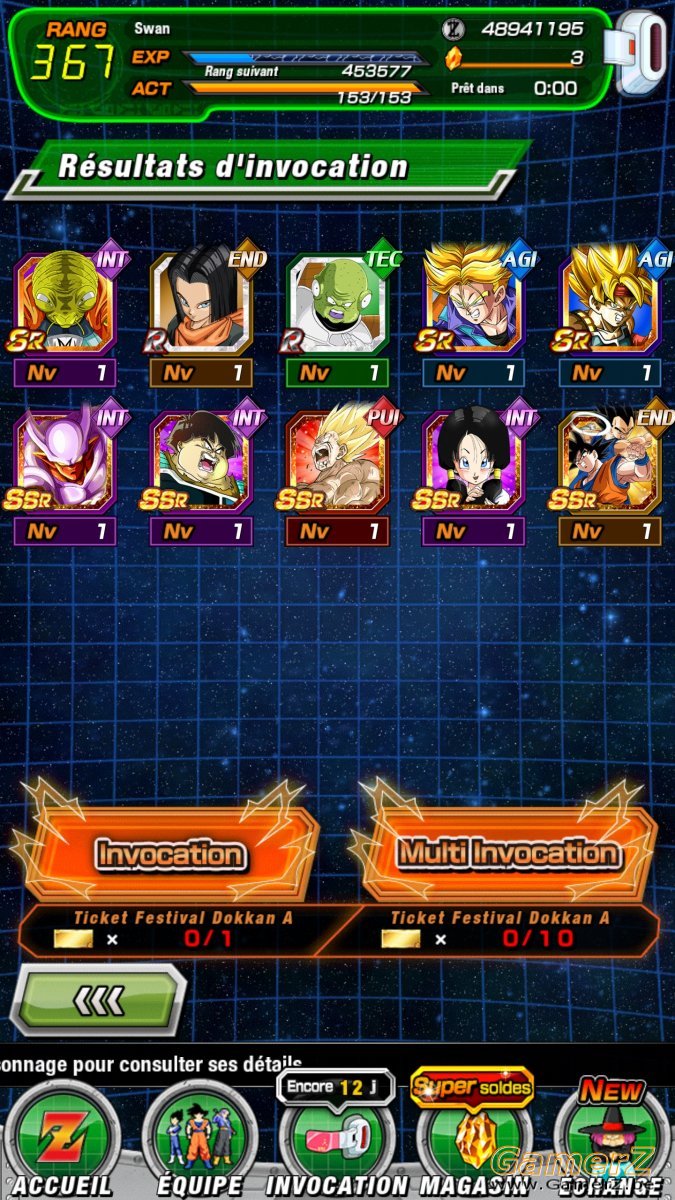Tap the Multi Invocation button

click(508, 854)
